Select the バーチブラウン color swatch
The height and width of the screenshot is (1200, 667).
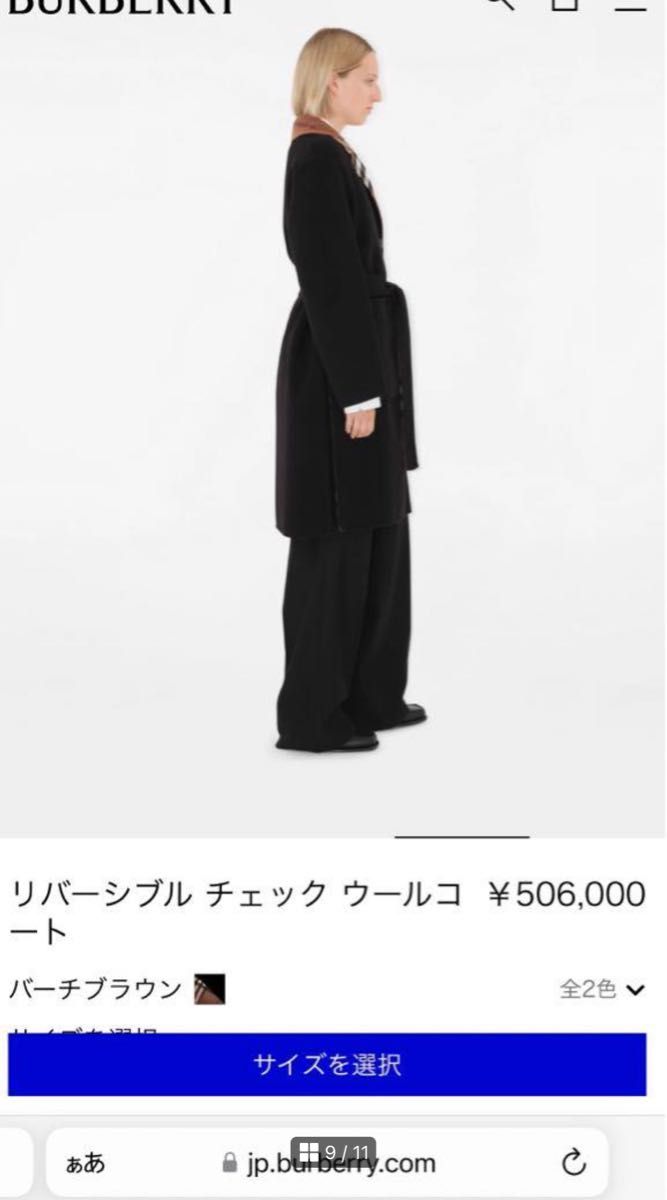click(x=209, y=989)
